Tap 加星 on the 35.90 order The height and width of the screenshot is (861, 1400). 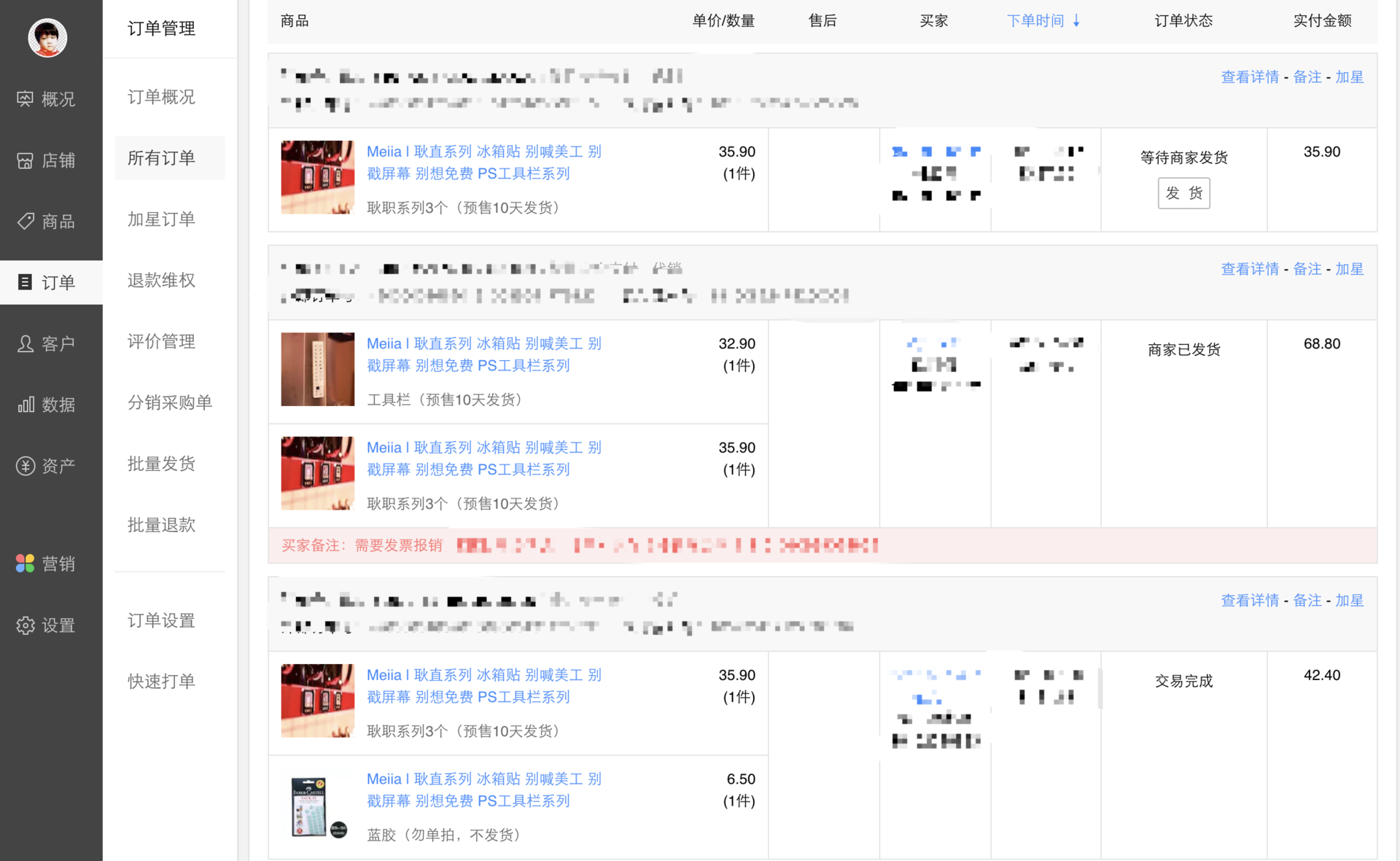pyautogui.click(x=1349, y=77)
